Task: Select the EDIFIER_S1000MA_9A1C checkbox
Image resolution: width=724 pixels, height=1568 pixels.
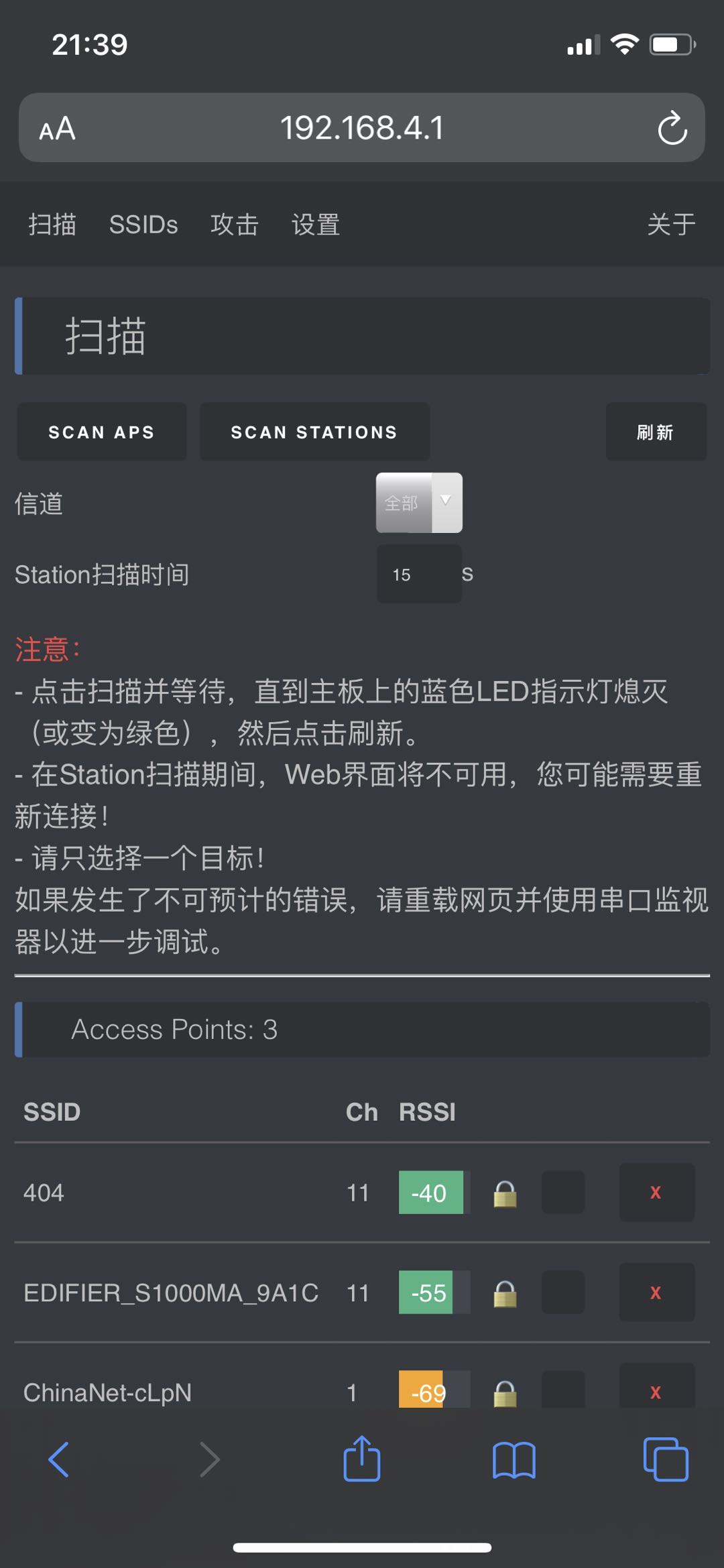Action: pyautogui.click(x=562, y=1292)
